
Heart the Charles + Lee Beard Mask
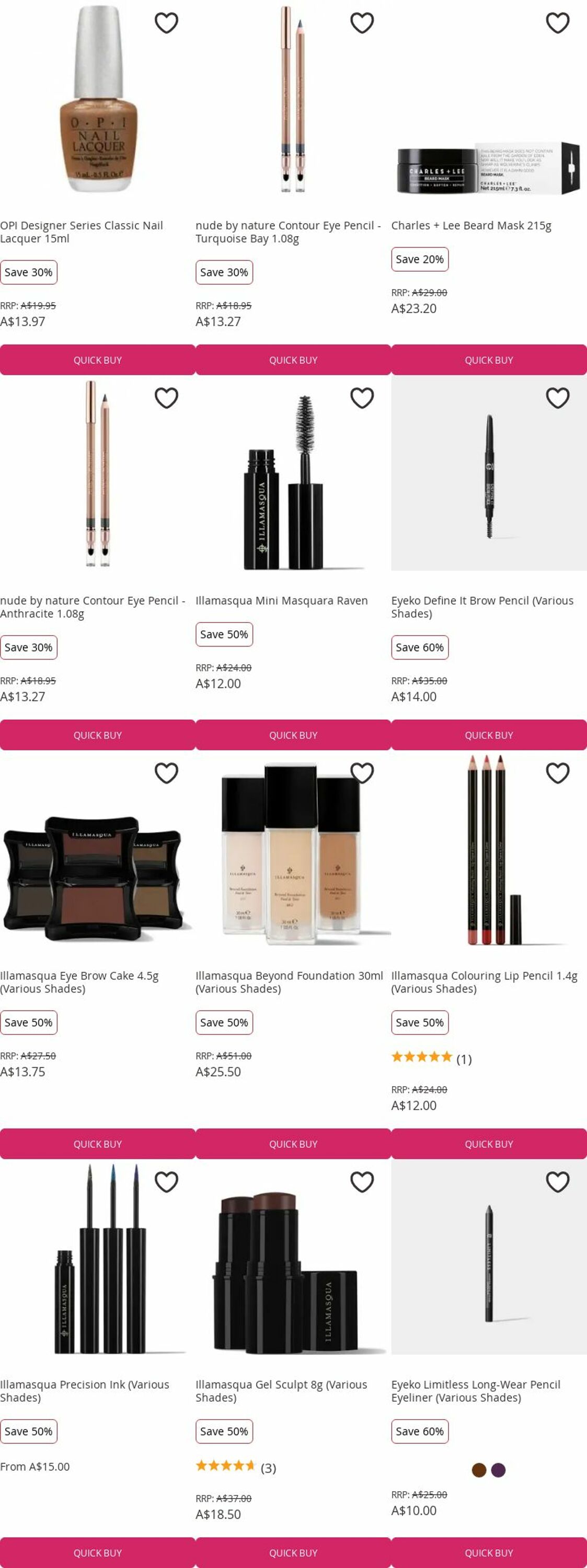pos(557,23)
